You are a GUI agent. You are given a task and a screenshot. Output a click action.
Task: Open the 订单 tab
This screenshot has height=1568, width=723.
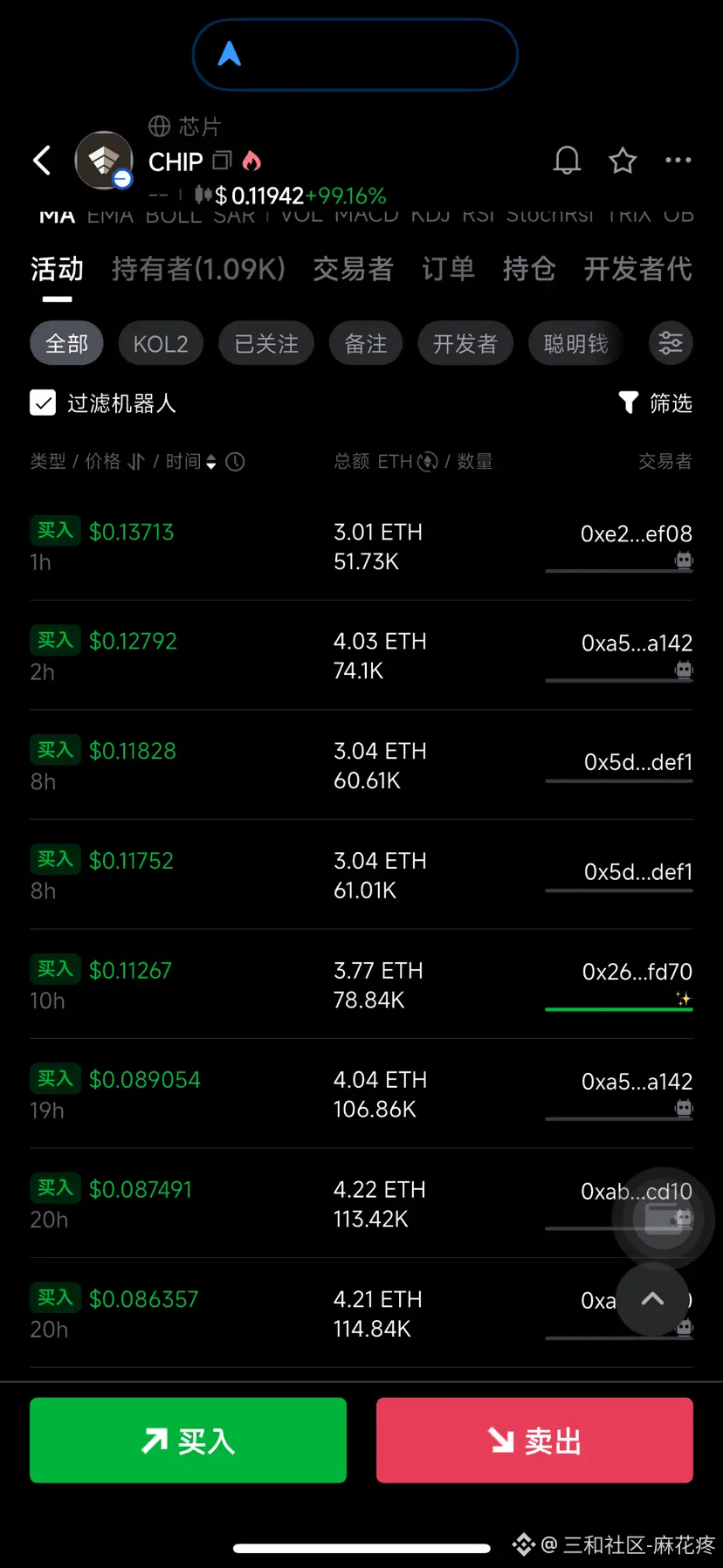[x=448, y=269]
